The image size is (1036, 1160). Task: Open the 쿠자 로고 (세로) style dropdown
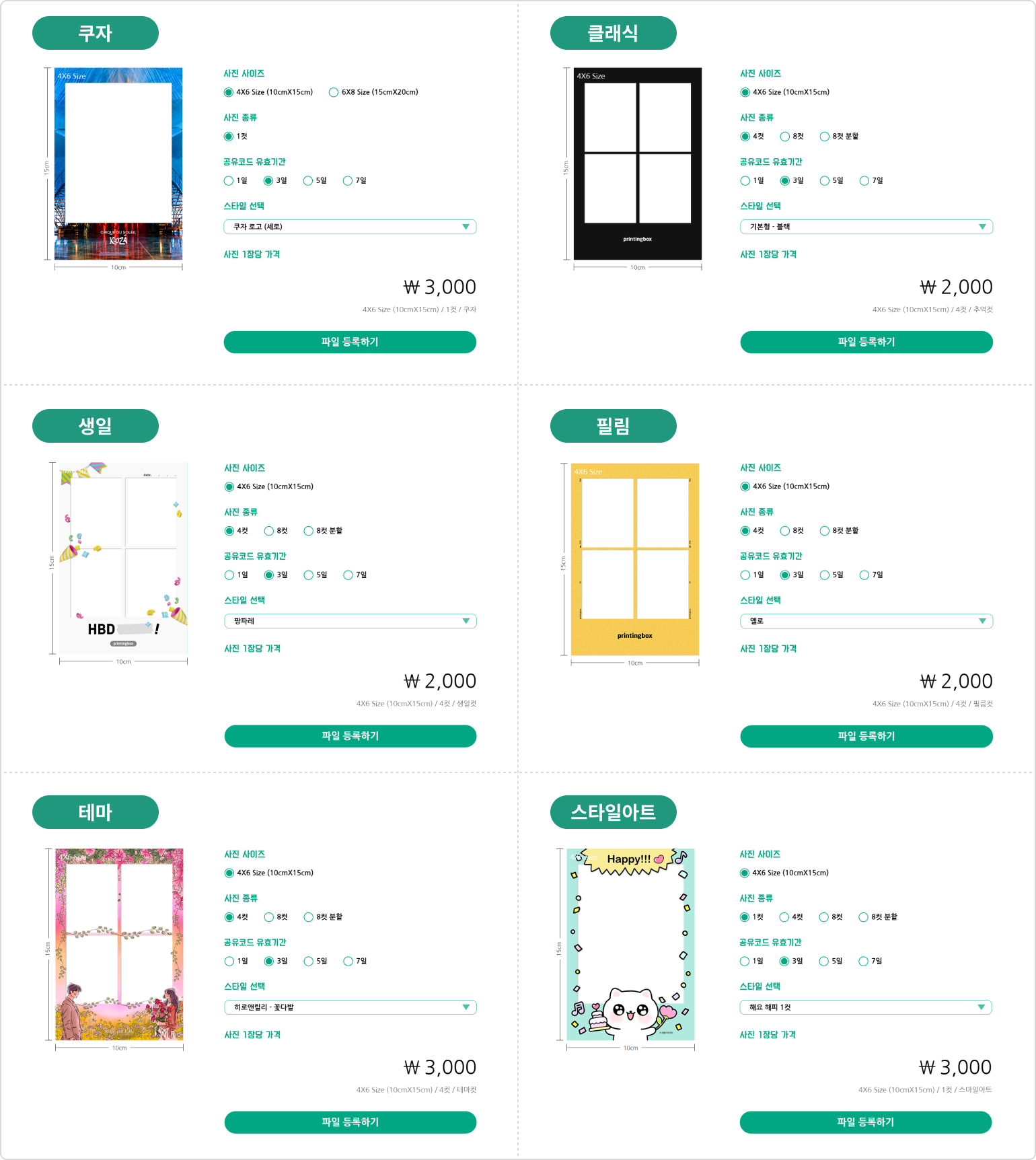[350, 227]
